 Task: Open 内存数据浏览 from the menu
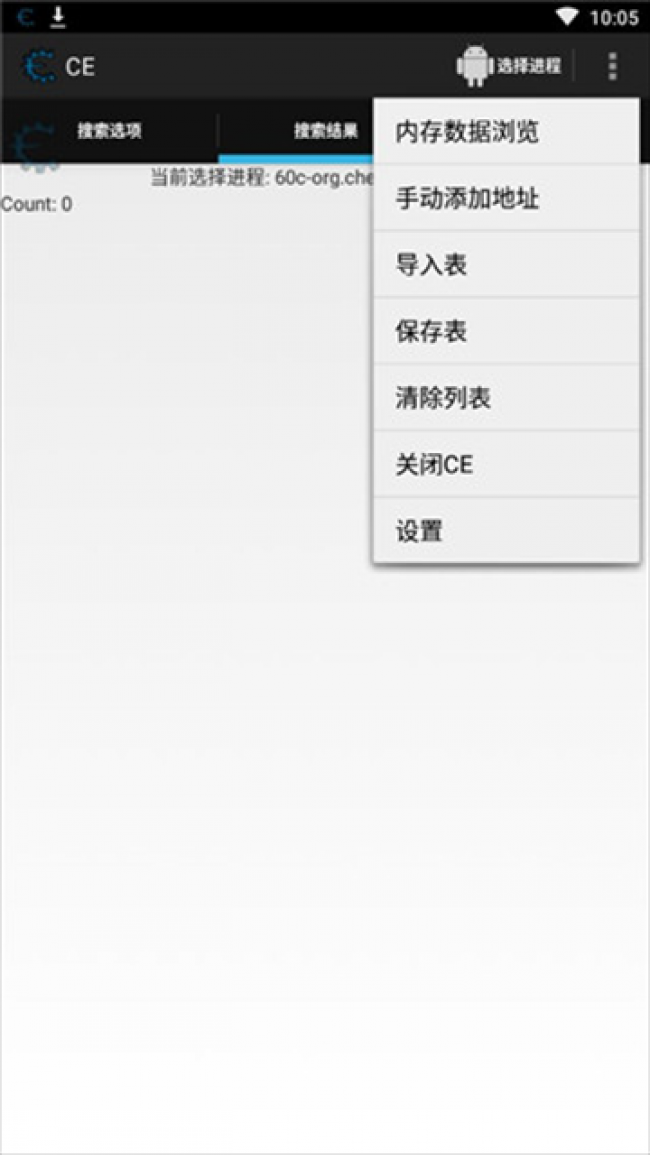point(505,132)
